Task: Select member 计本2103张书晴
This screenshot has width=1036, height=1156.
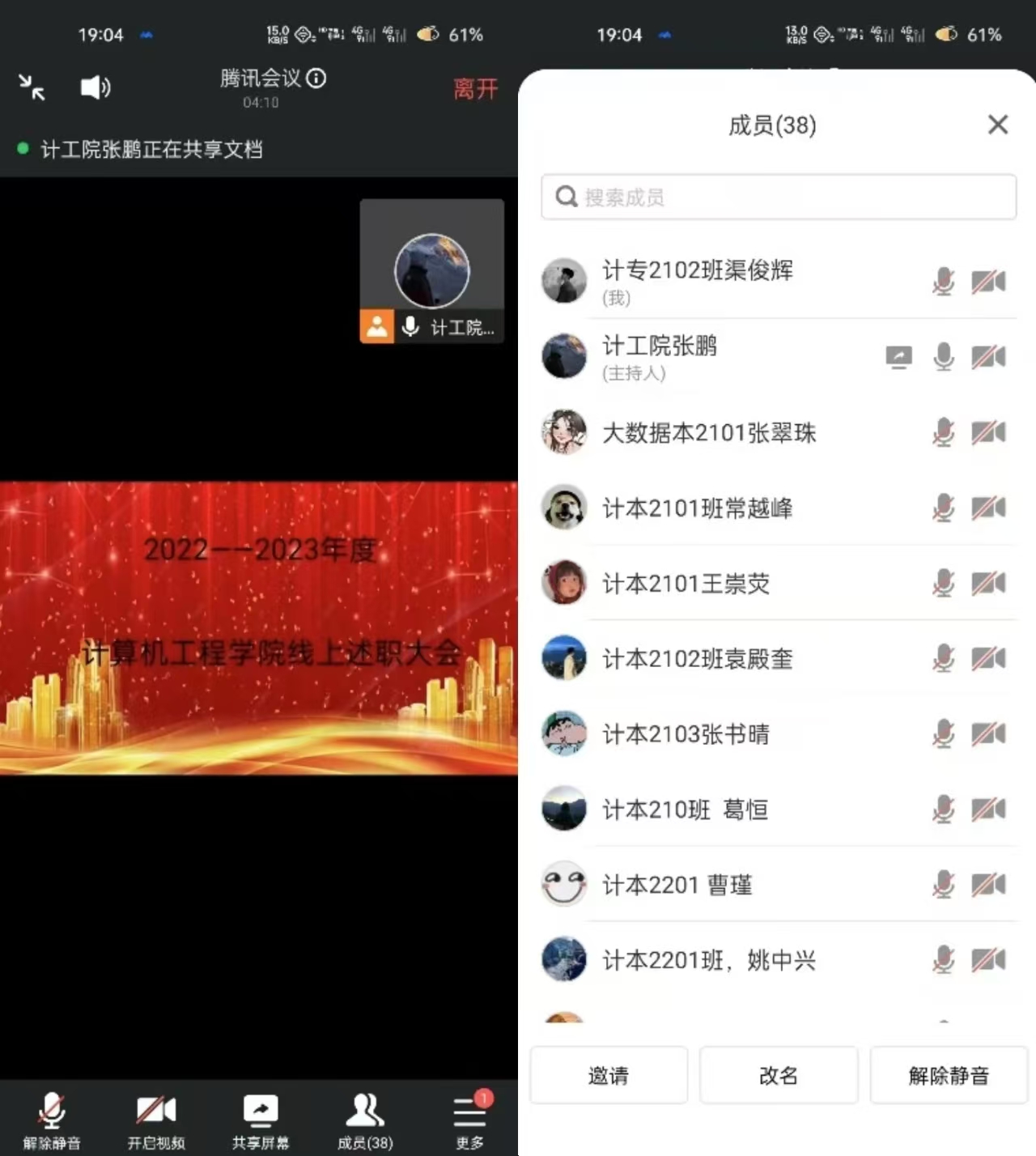Action: (x=686, y=734)
